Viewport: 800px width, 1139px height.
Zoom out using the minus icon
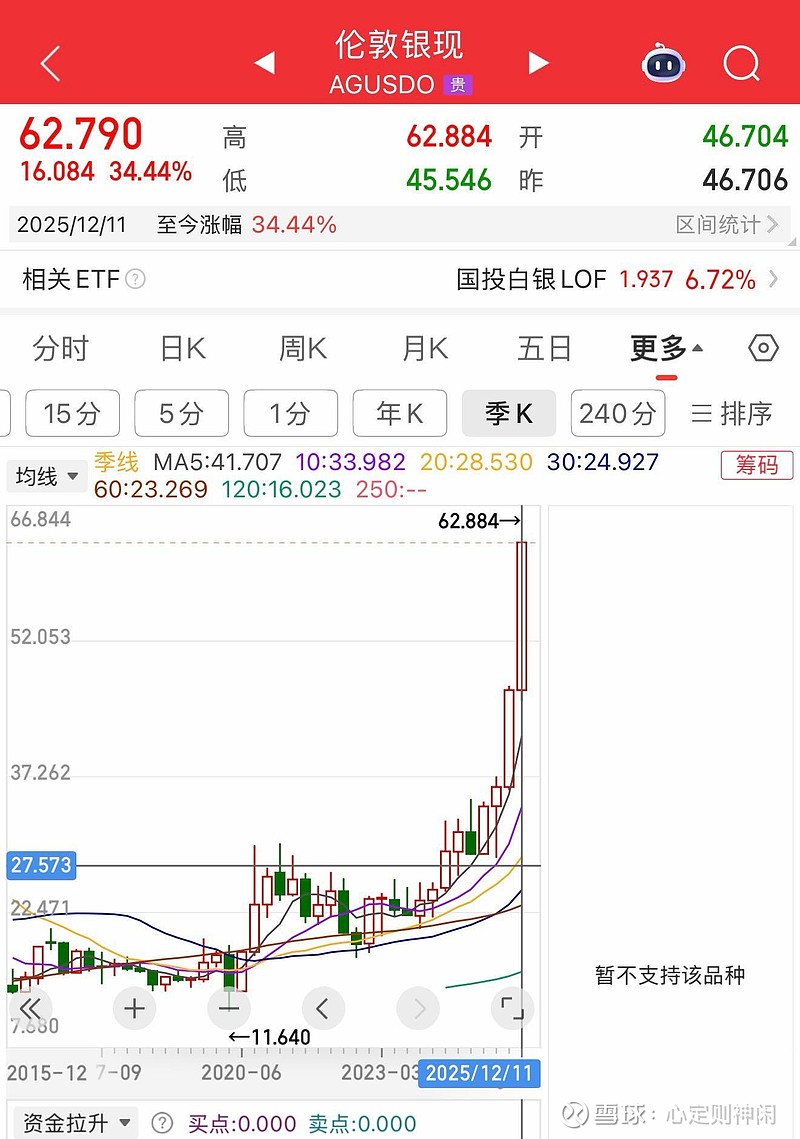click(229, 1009)
